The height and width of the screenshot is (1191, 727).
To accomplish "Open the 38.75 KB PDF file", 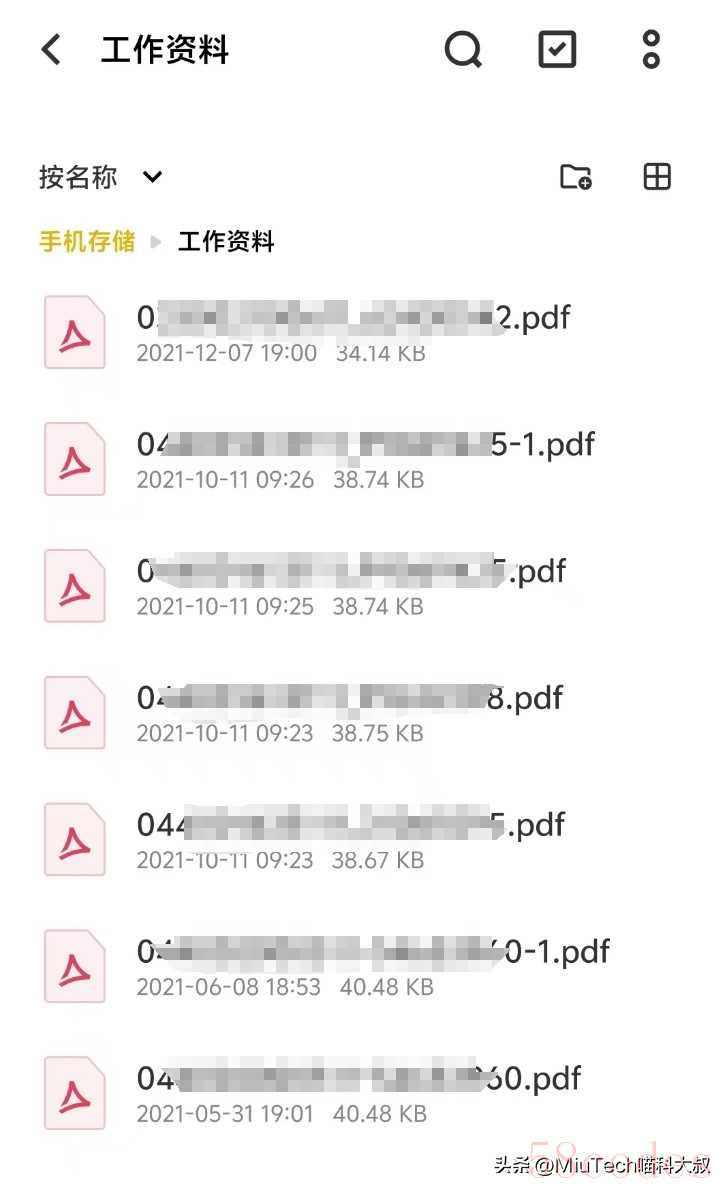I will [x=363, y=713].
